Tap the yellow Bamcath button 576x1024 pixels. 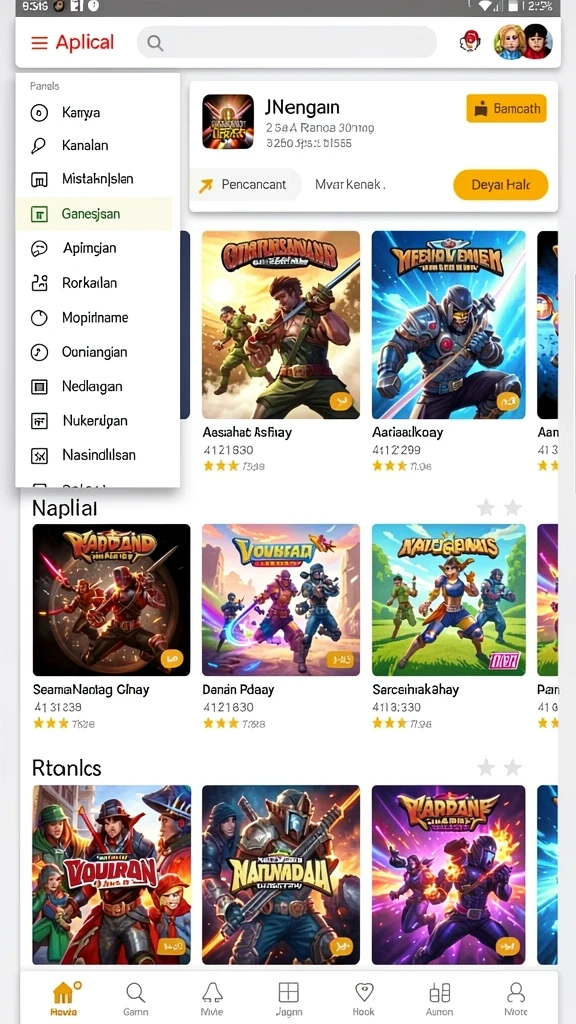(x=506, y=108)
